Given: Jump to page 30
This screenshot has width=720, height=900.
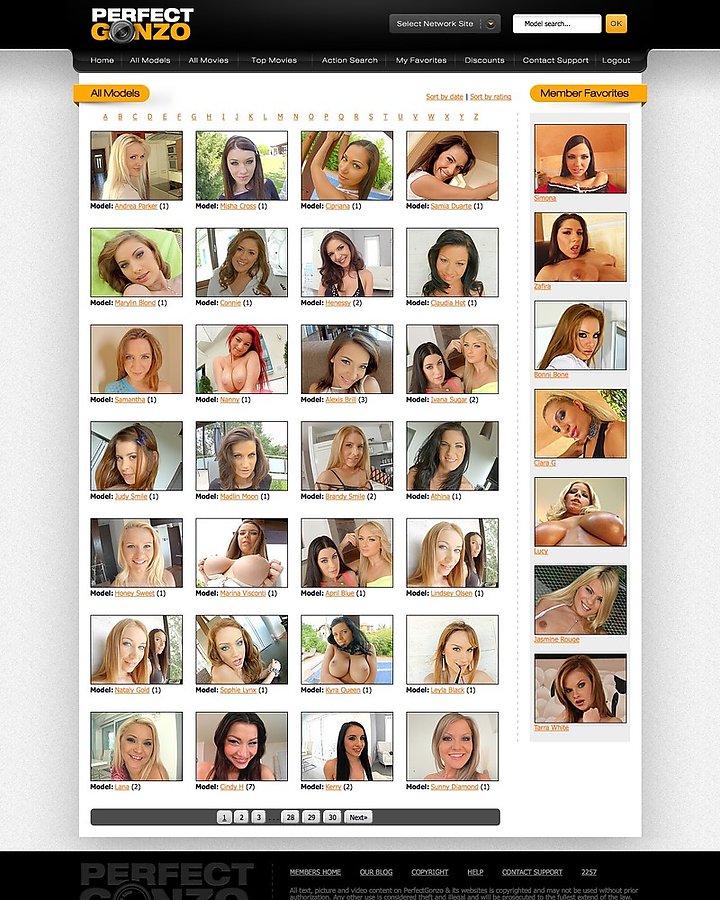Looking at the screenshot, I should pos(332,817).
